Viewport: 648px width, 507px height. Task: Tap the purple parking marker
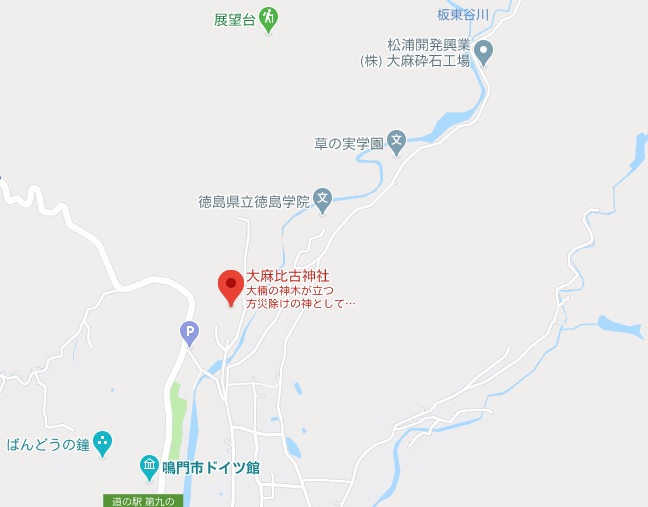(x=189, y=332)
